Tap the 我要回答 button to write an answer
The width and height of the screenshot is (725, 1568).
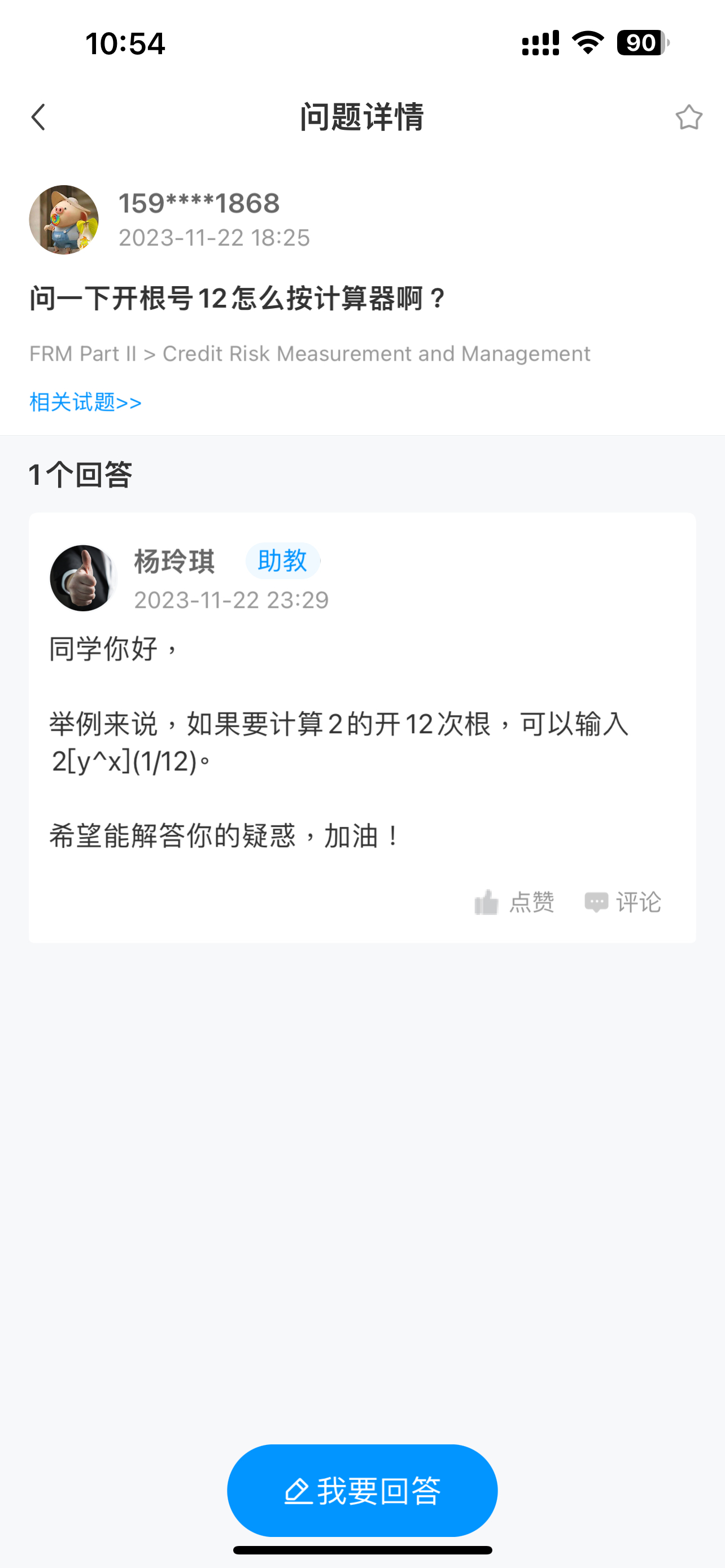[362, 1491]
